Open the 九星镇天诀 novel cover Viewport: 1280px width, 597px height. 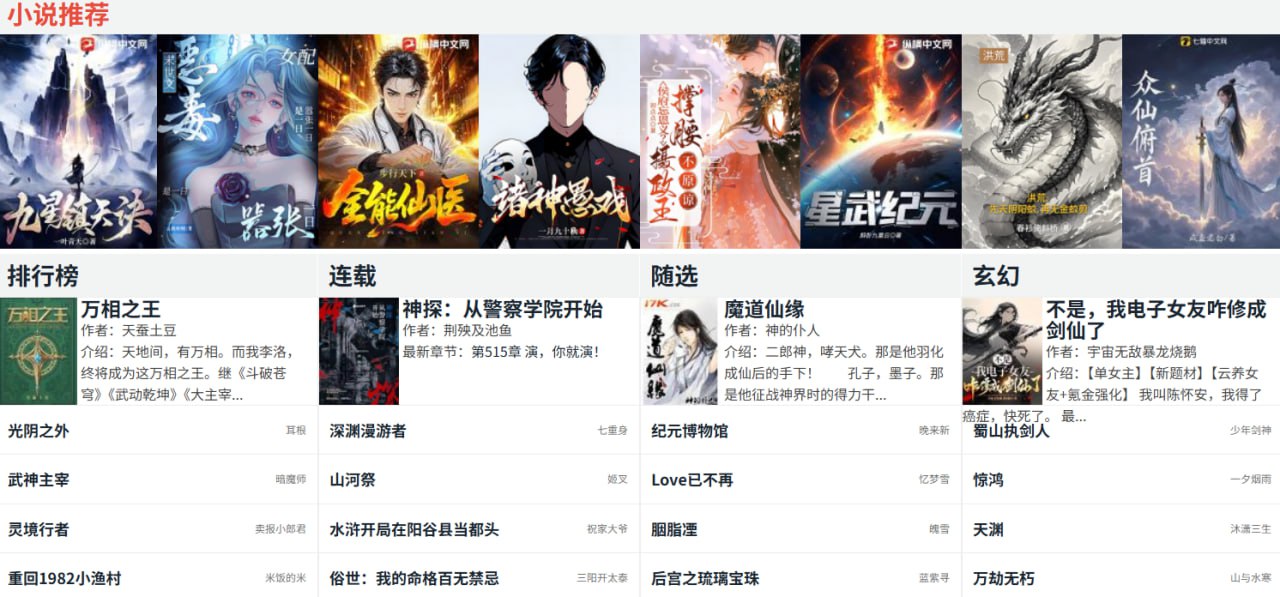pos(78,141)
